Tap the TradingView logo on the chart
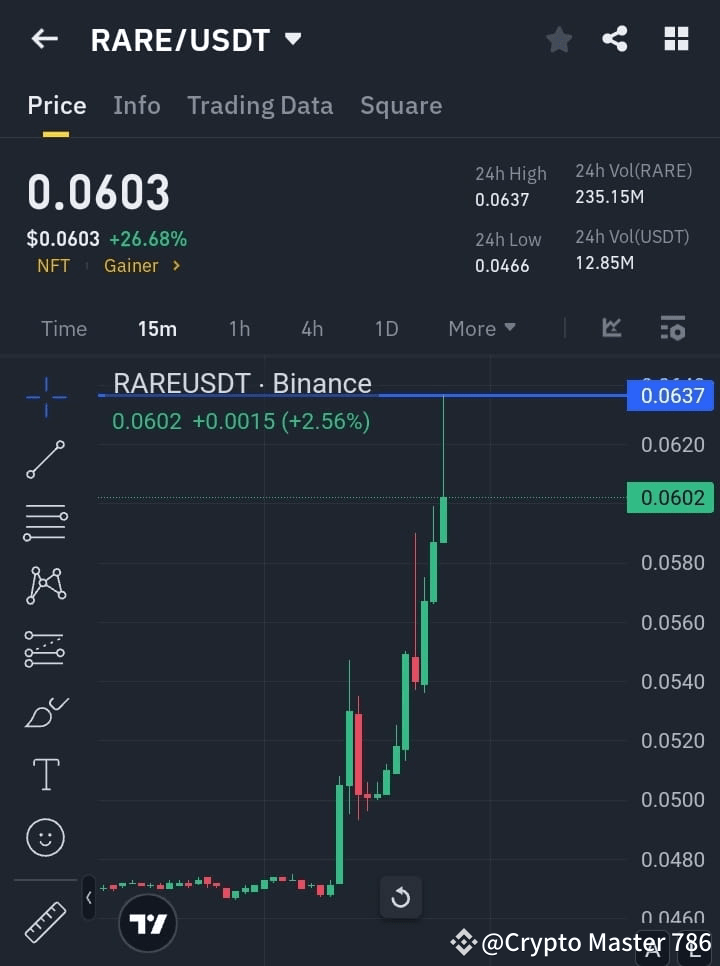The width and height of the screenshot is (720, 966). coord(147,922)
